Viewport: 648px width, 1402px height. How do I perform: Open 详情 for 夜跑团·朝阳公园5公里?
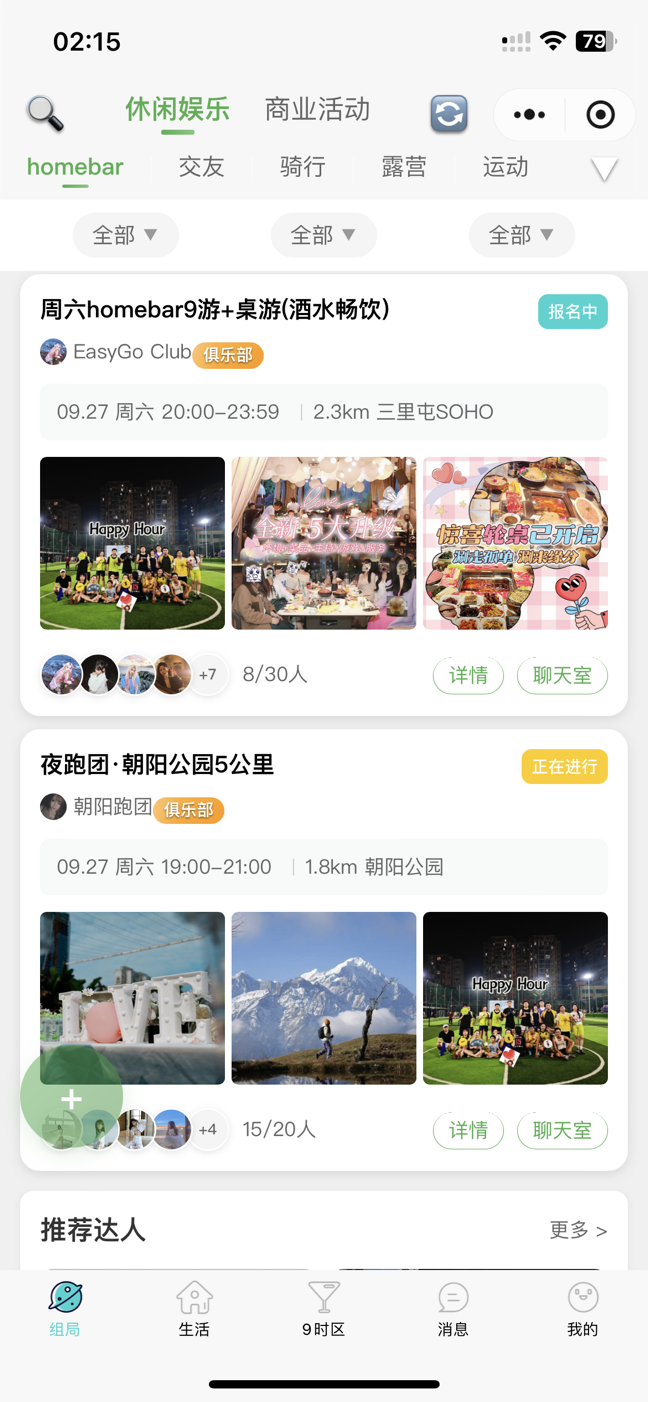pyautogui.click(x=468, y=1131)
